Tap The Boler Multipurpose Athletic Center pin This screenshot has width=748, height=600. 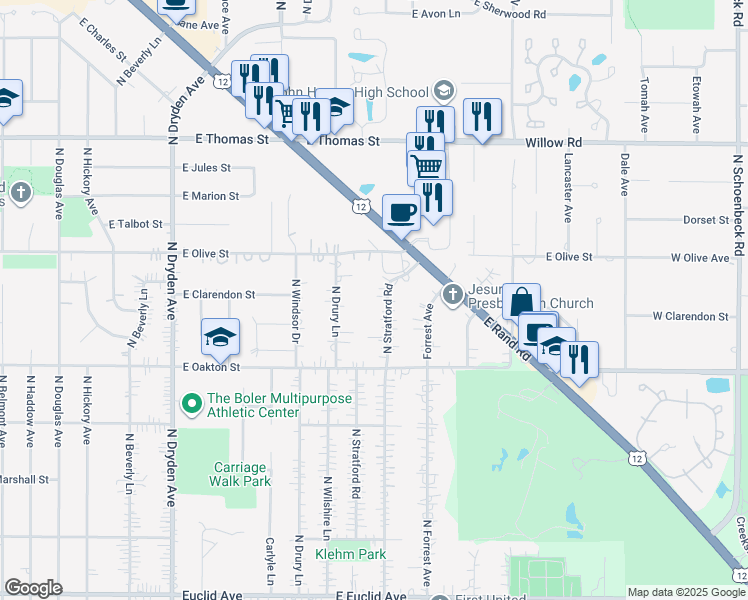pyautogui.click(x=192, y=405)
